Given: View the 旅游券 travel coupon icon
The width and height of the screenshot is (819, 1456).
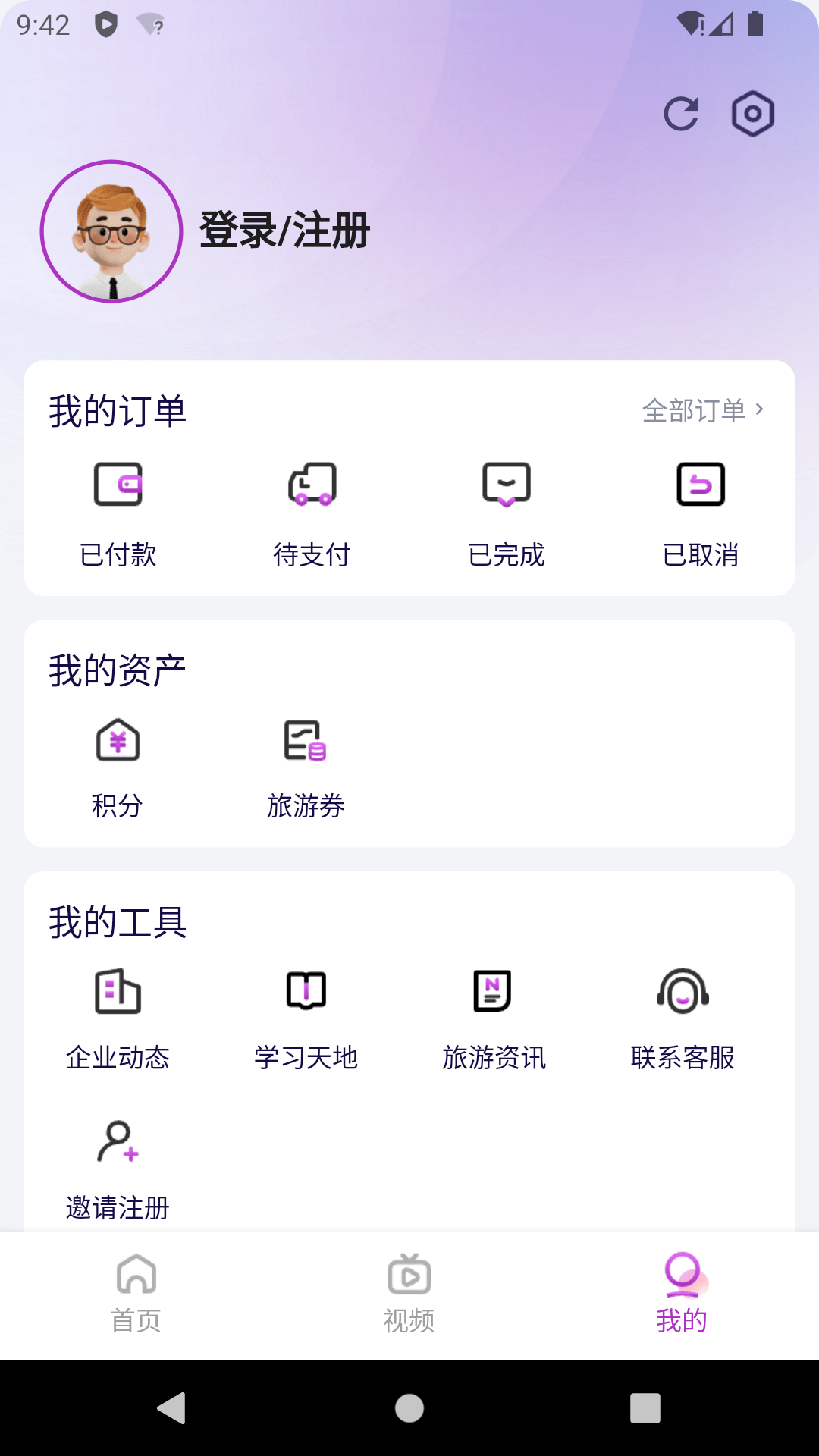Looking at the screenshot, I should point(306,743).
